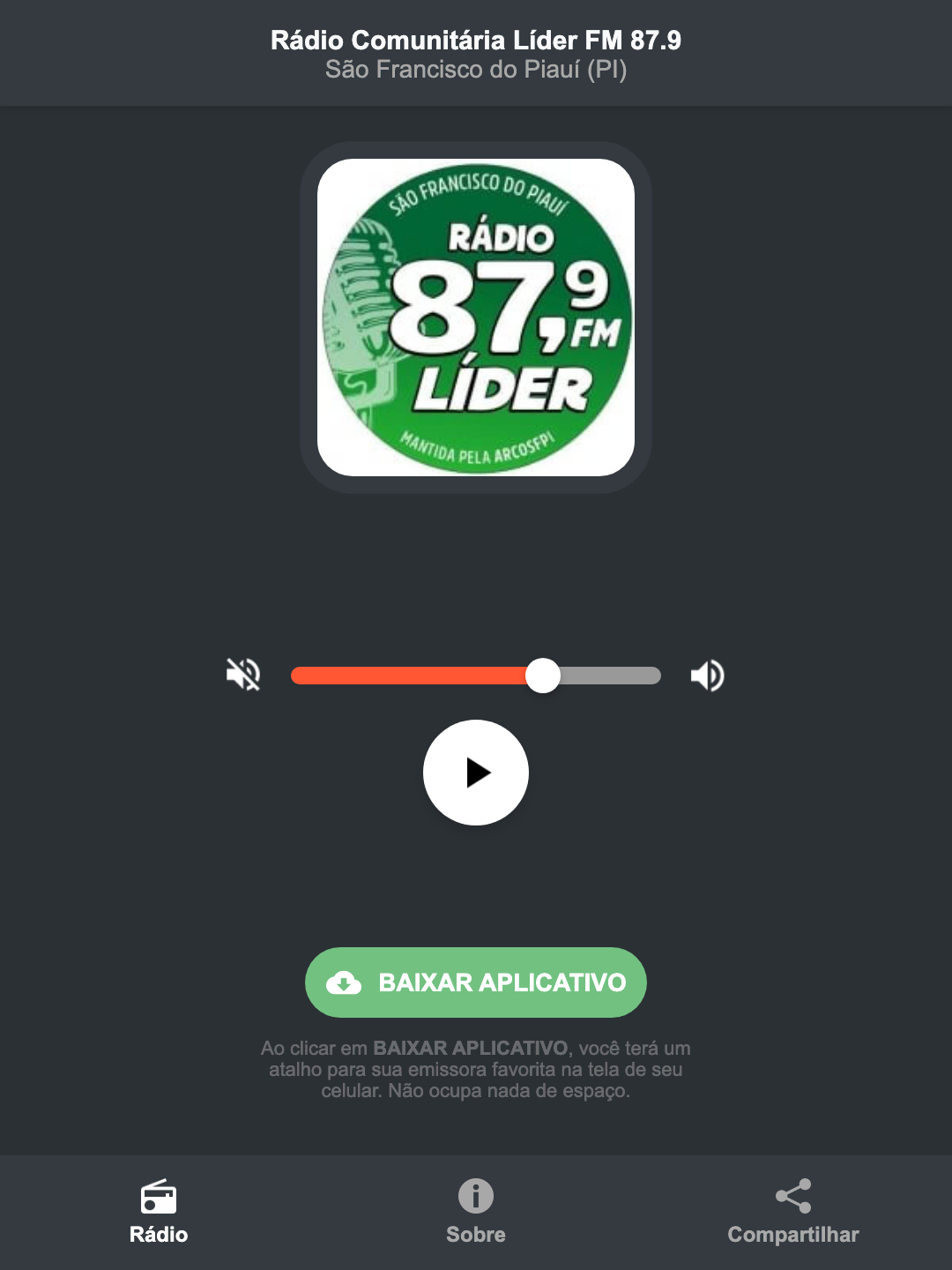Select the Rádio tab
This screenshot has height=1270, width=952.
click(x=159, y=1213)
